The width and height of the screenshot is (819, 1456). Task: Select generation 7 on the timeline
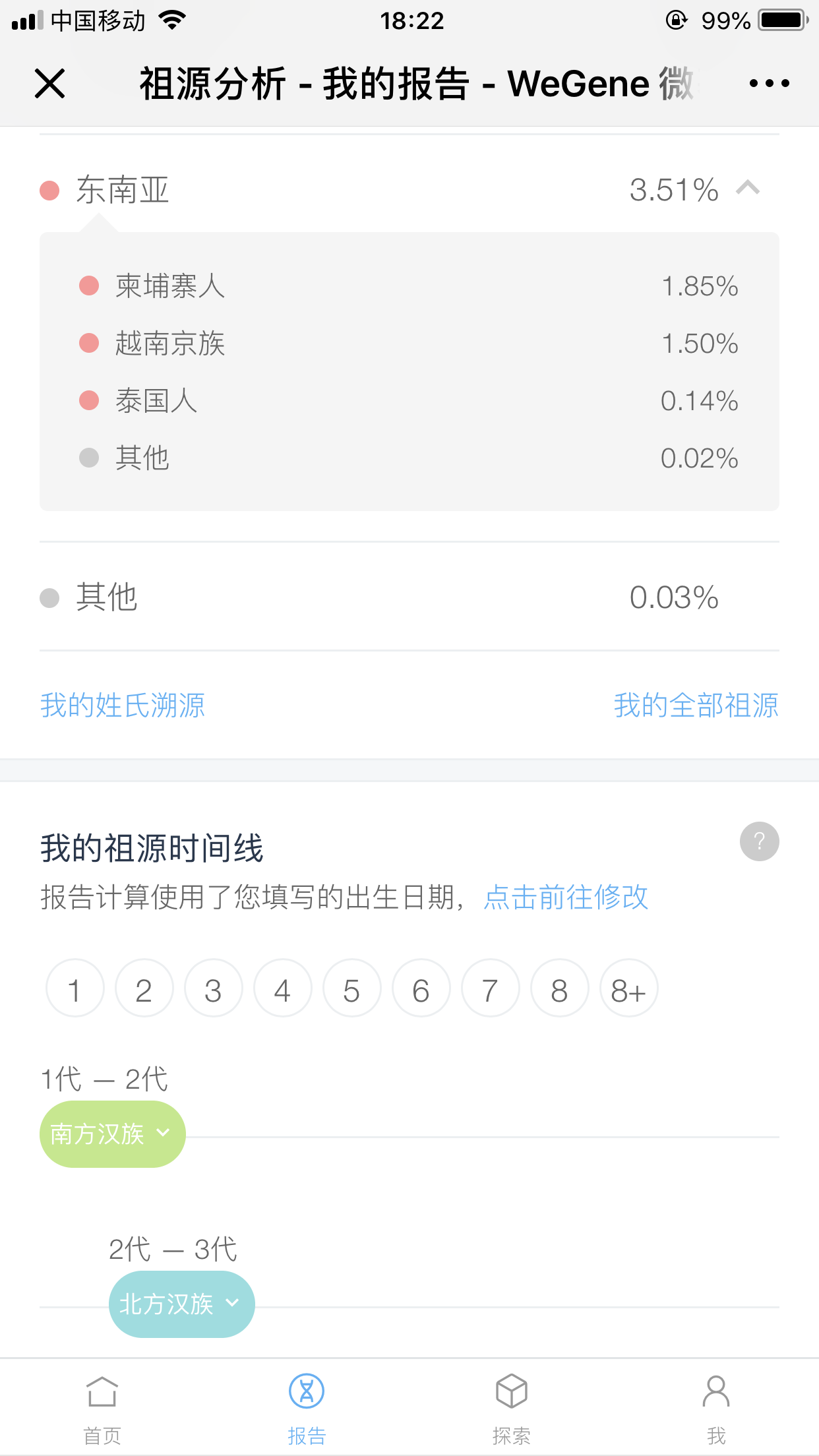pos(490,988)
